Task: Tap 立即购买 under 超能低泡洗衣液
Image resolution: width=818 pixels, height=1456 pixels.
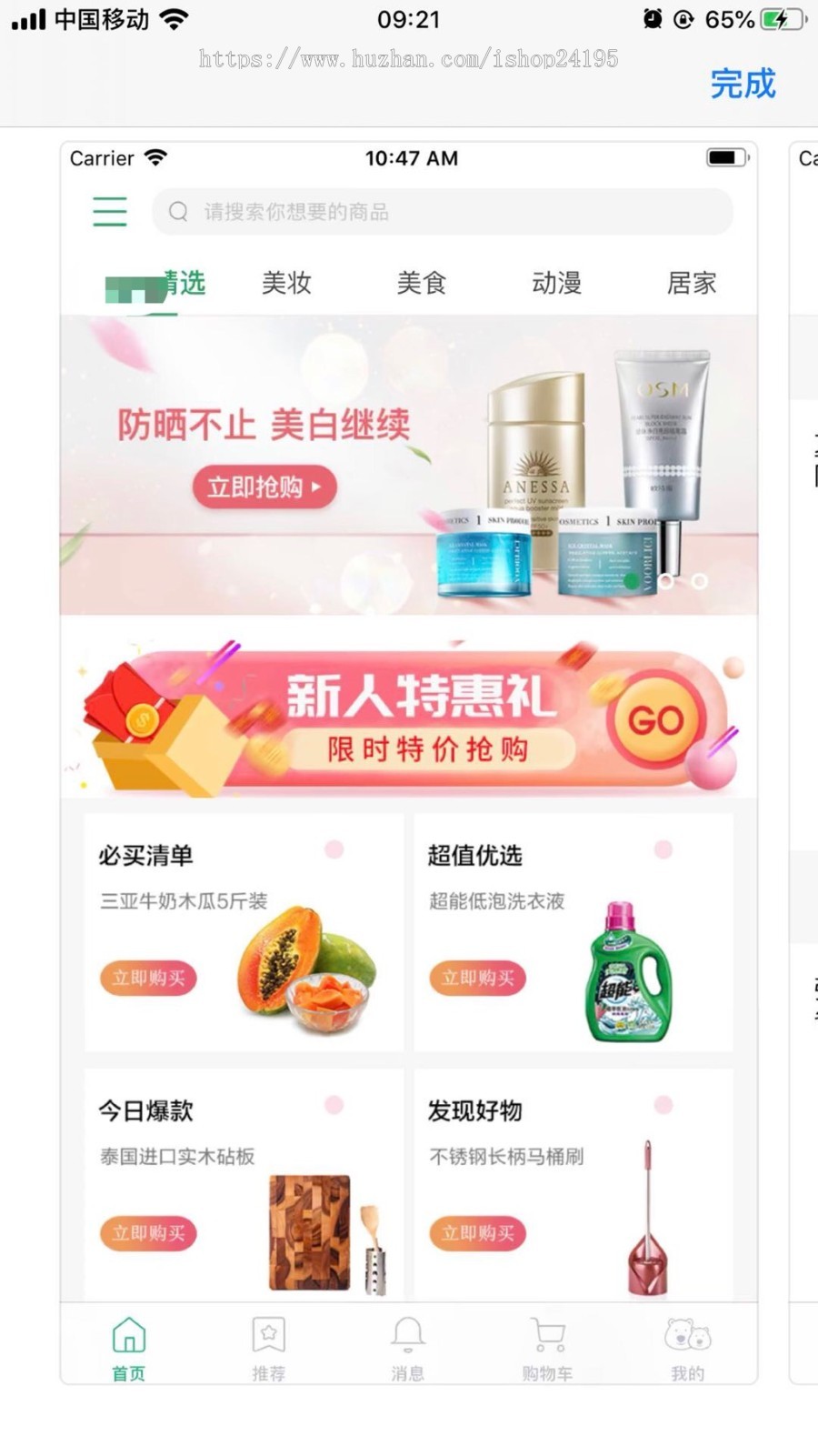Action: 477,979
